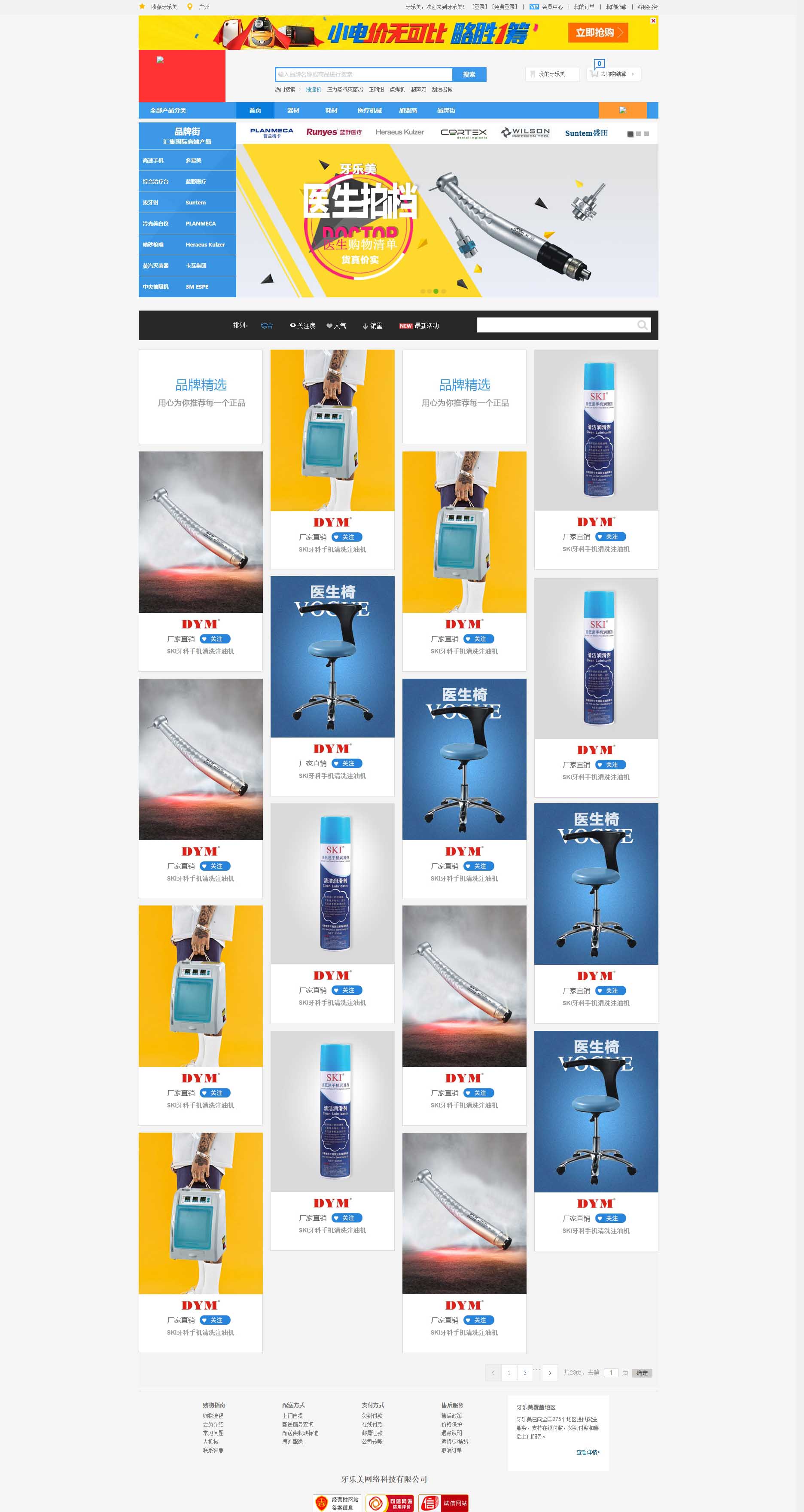Tap 确定 to jump to page
The width and height of the screenshot is (804, 1512).
(642, 1373)
